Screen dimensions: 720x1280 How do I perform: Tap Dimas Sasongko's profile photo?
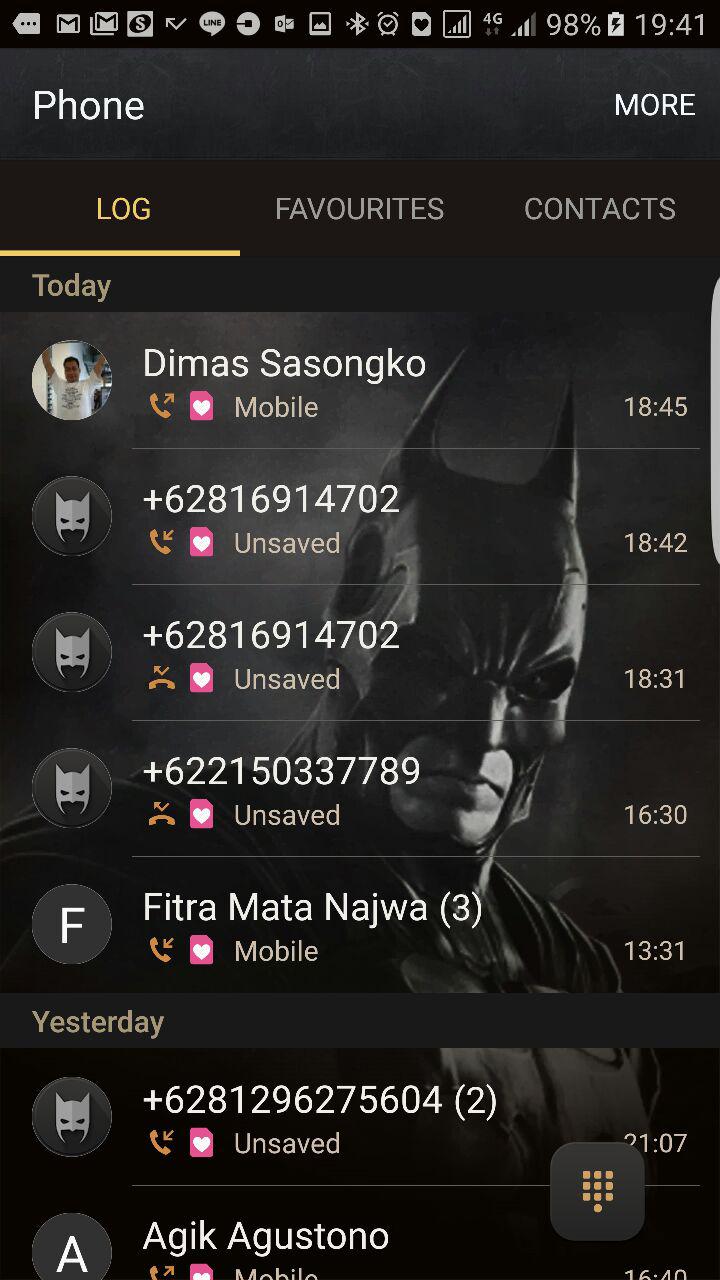[72, 380]
